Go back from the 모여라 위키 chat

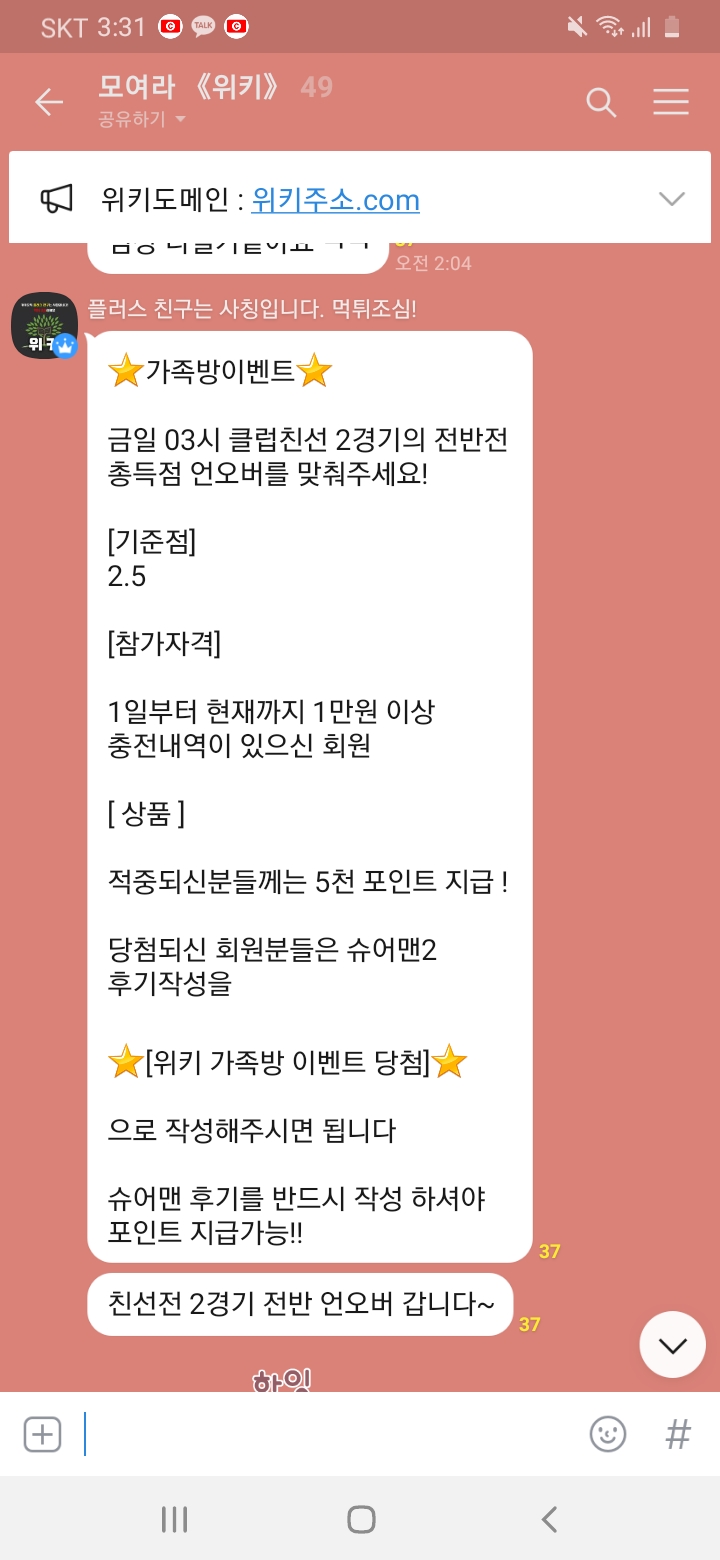[48, 102]
